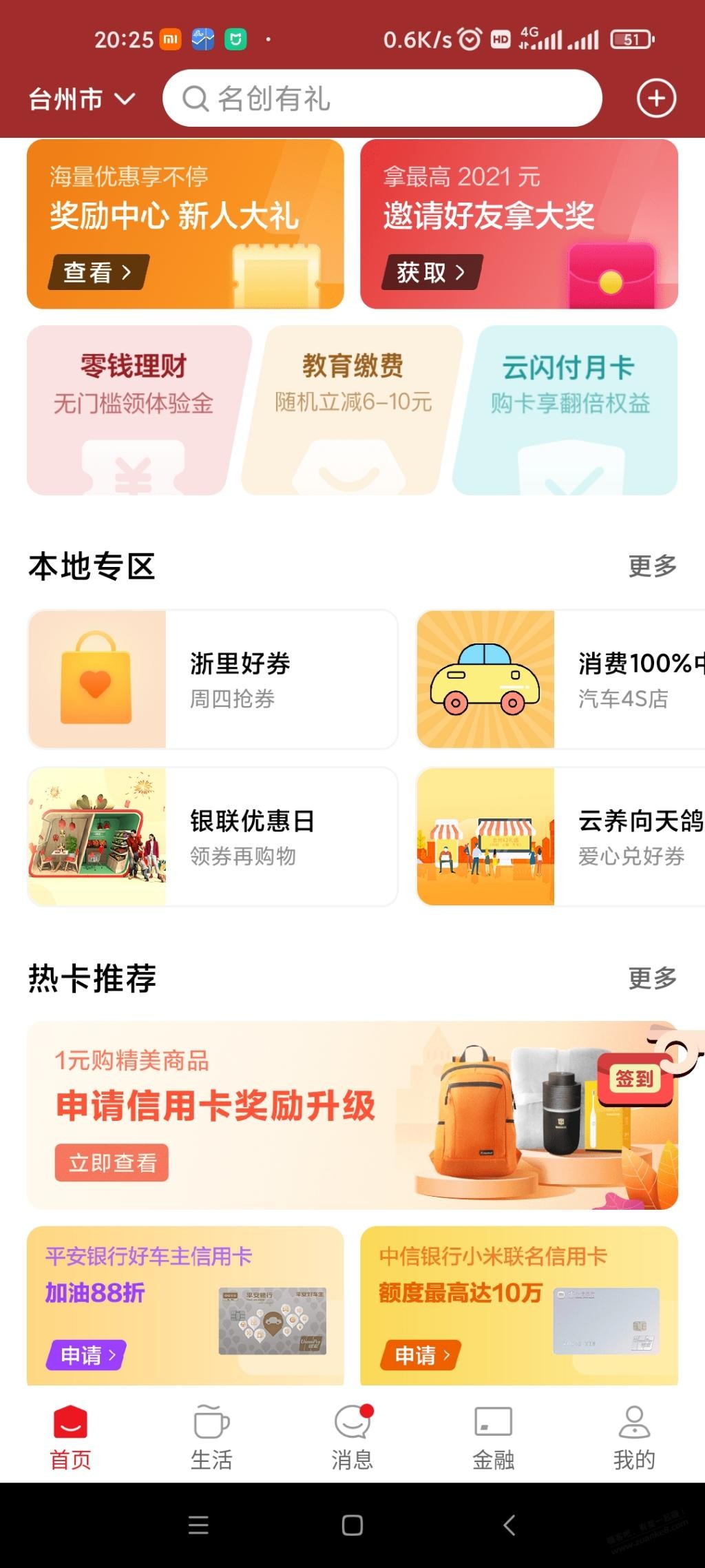Open the 银联优惠日 card

(213, 836)
